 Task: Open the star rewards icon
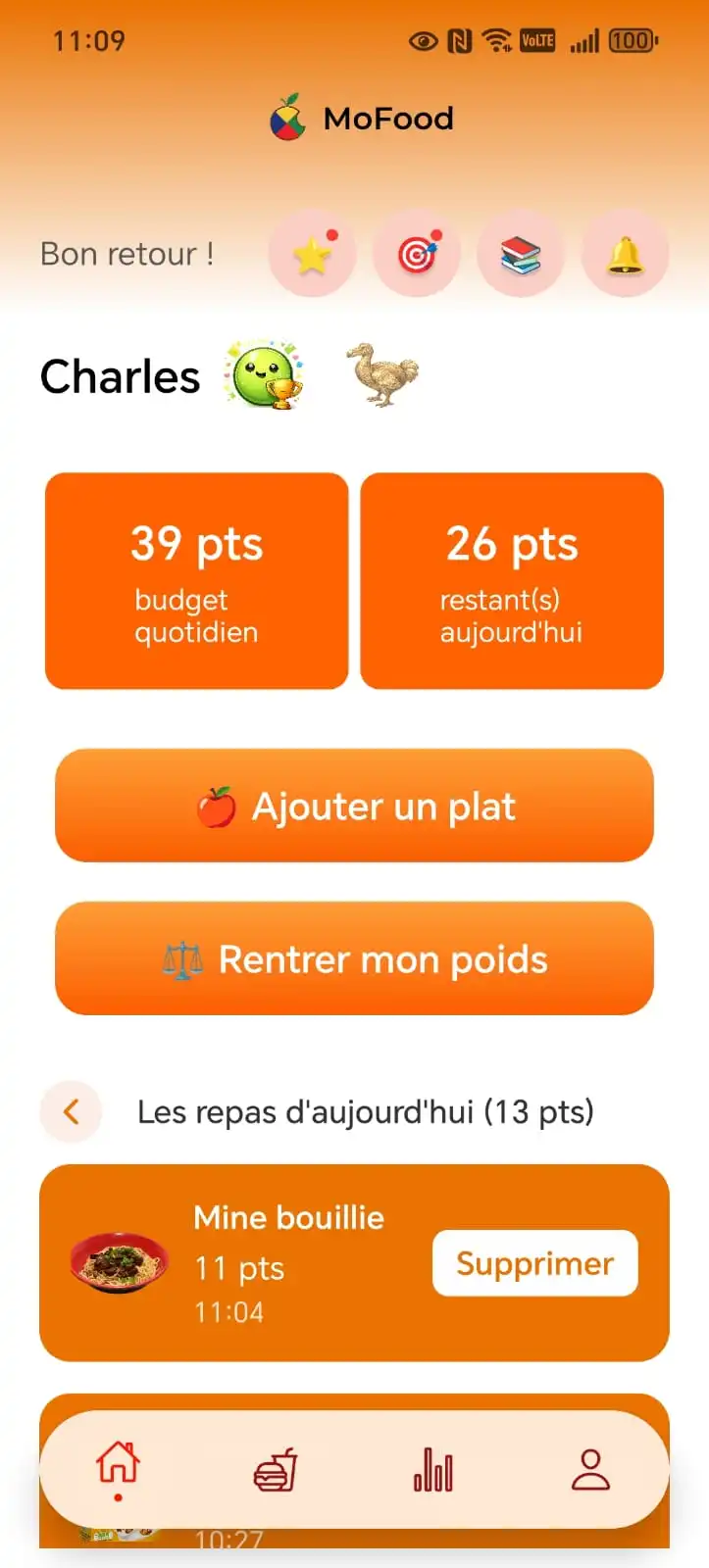(312, 253)
